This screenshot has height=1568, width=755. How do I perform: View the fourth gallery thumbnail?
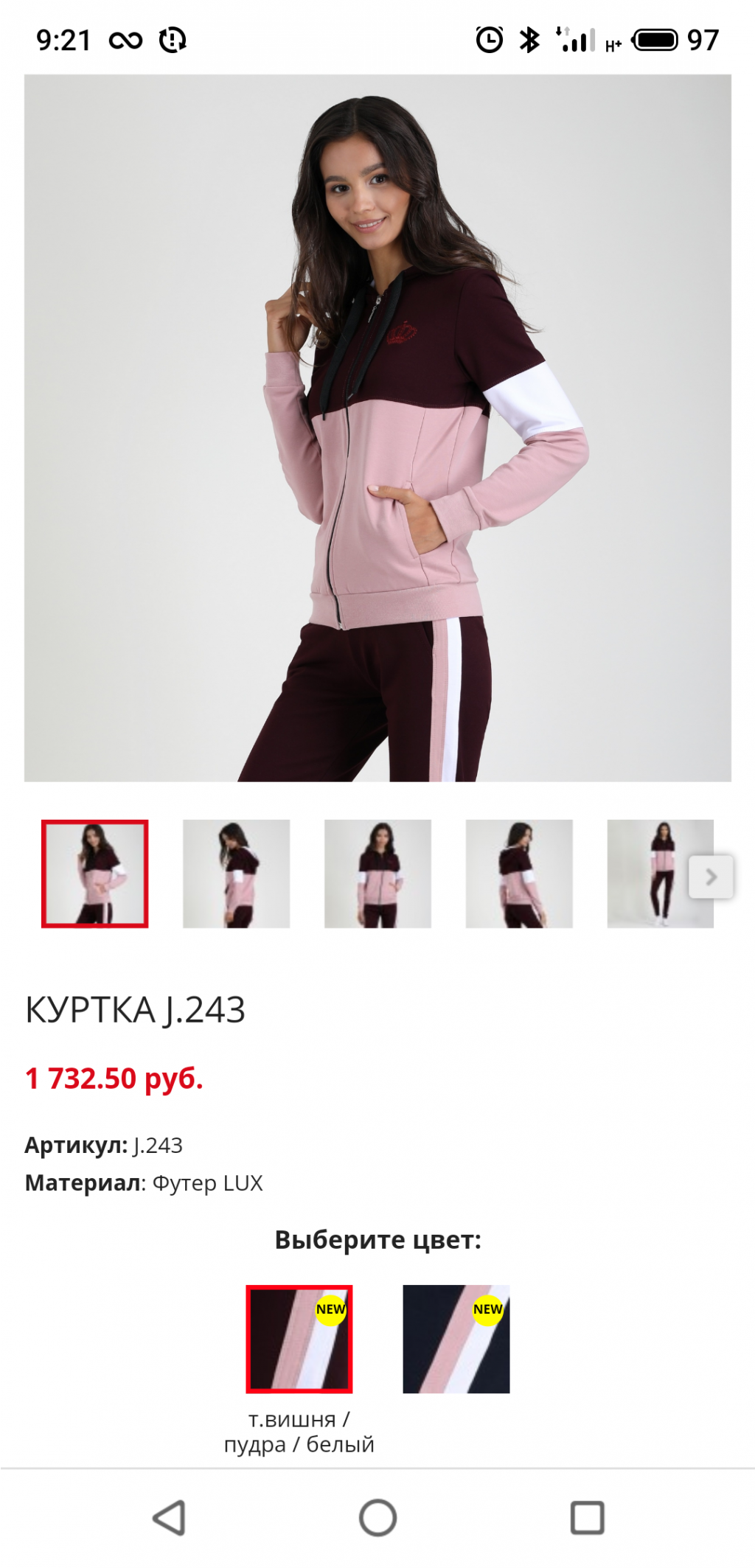pyautogui.click(x=519, y=874)
